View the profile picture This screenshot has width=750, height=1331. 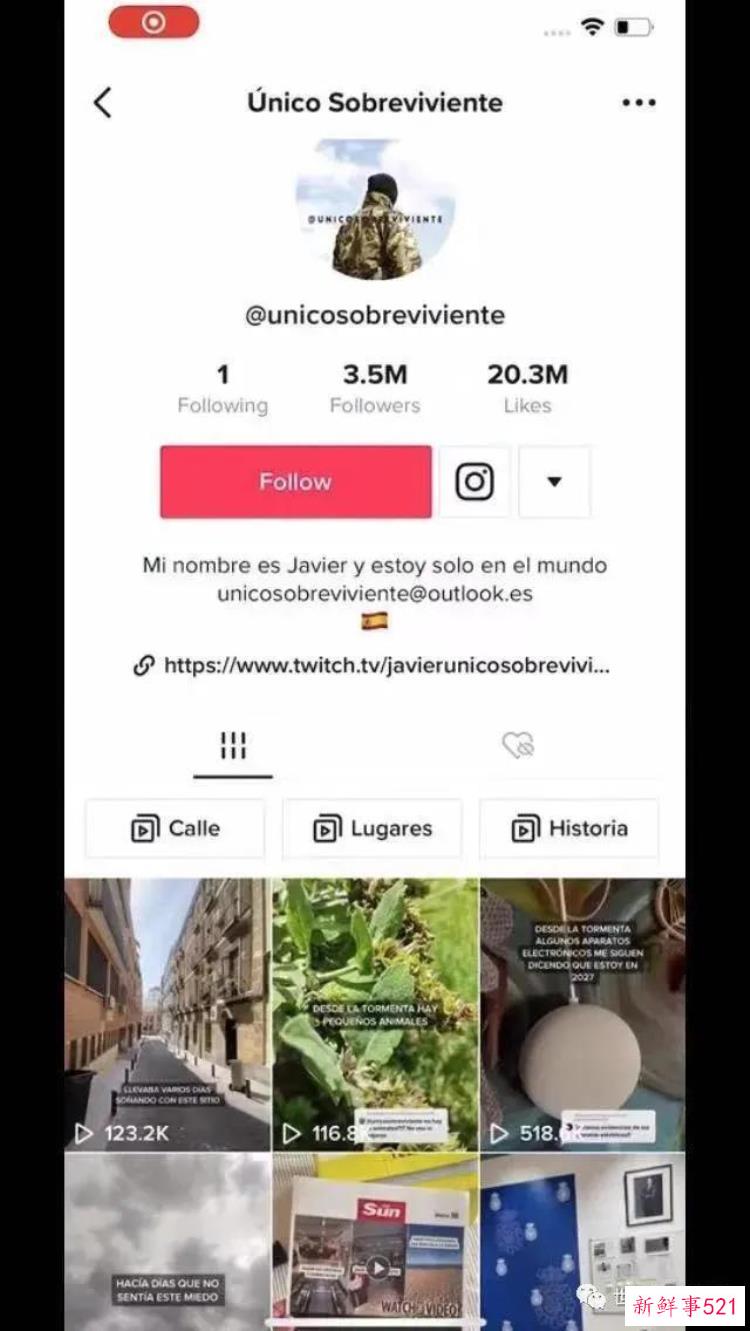coord(376,210)
